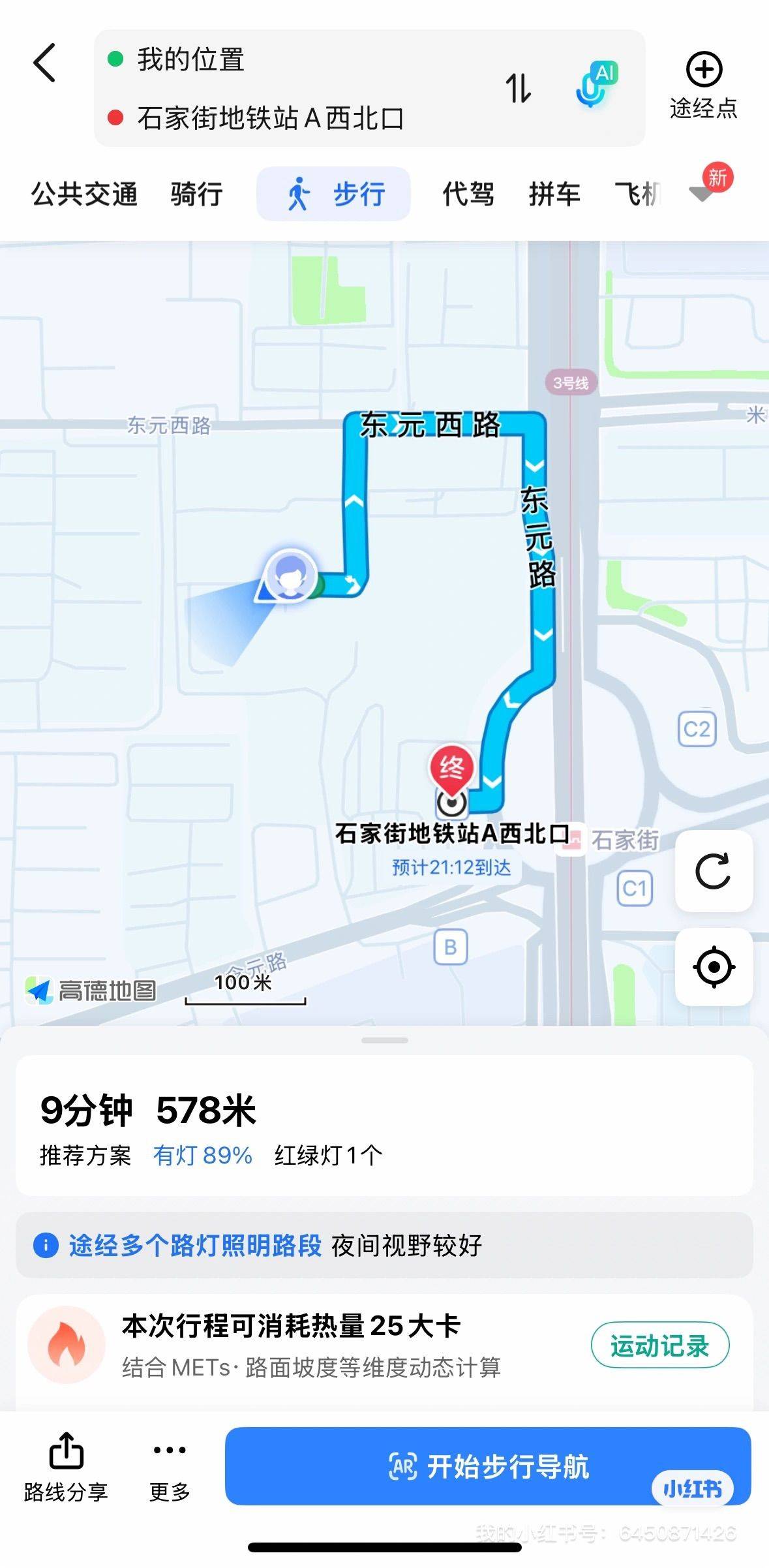
Task: Expand more travel modes with the chevron arrow
Action: 702,196
